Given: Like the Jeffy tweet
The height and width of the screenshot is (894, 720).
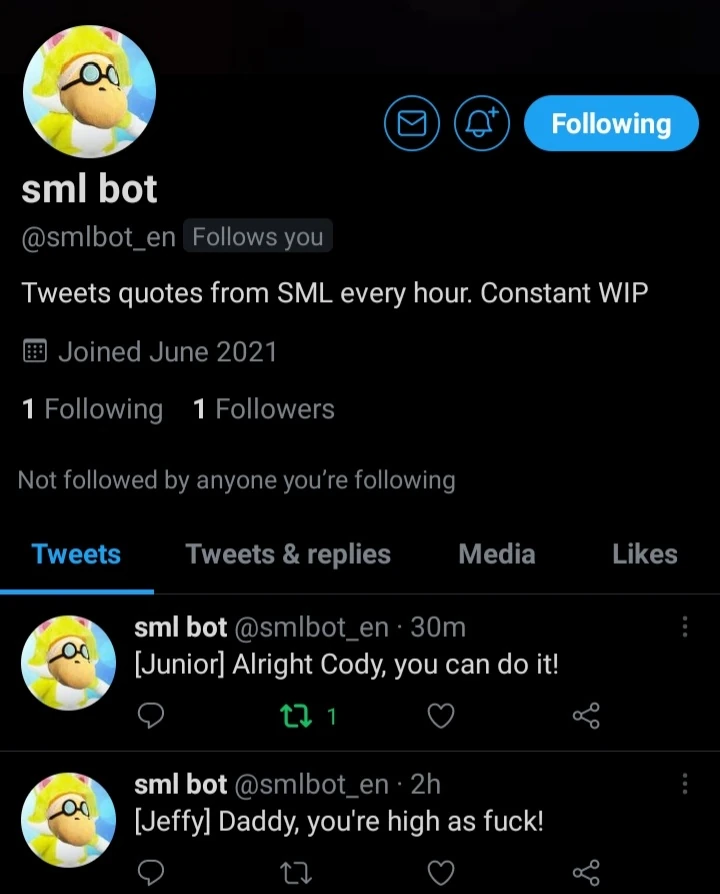Looking at the screenshot, I should 441,872.
